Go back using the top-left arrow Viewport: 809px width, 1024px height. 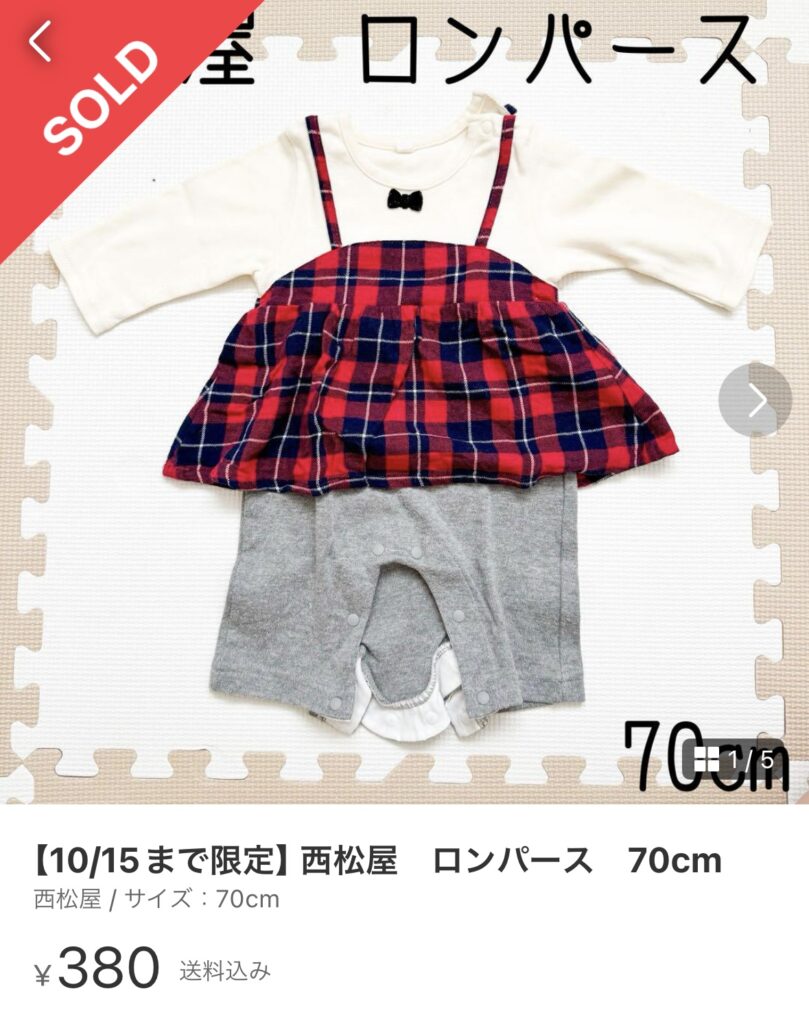(40, 44)
